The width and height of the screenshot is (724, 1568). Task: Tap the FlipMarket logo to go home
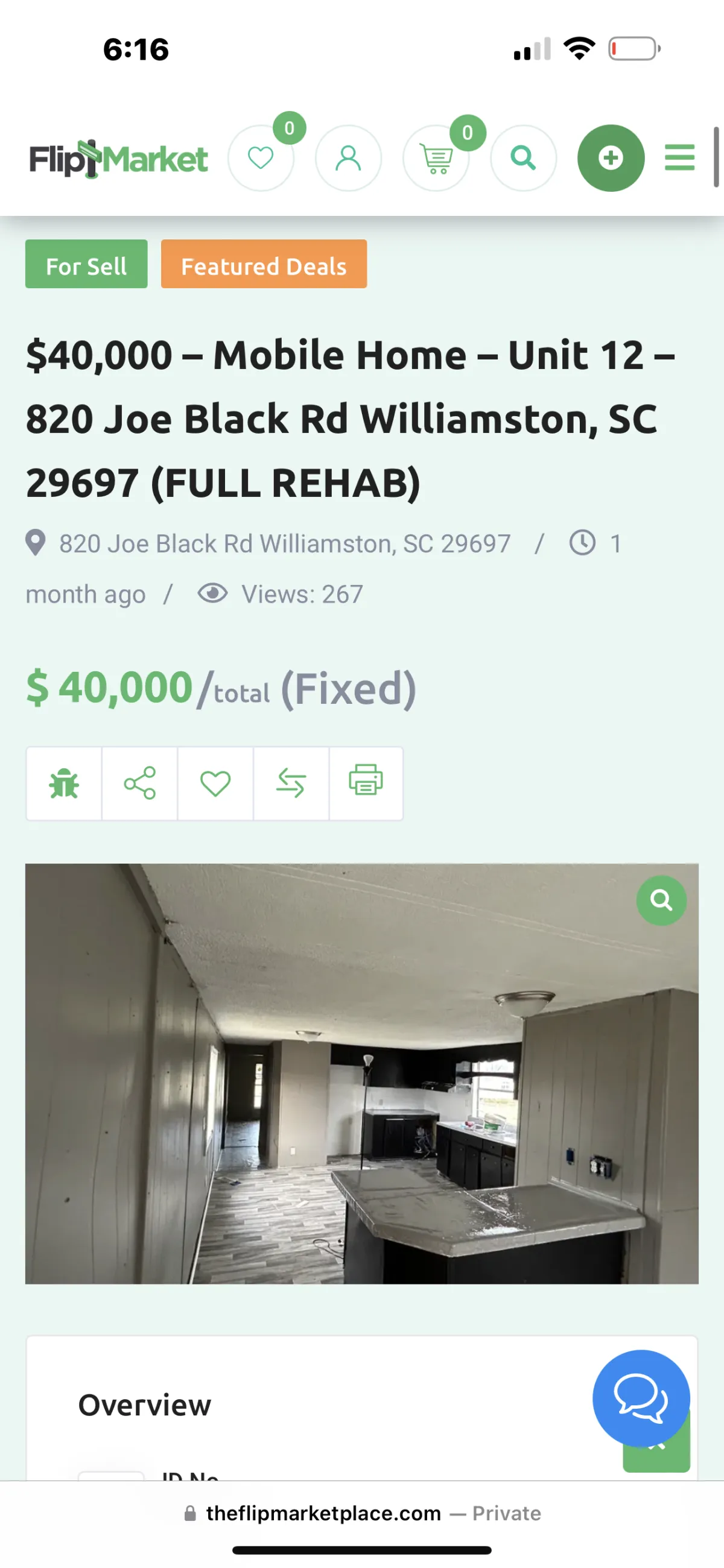(119, 159)
